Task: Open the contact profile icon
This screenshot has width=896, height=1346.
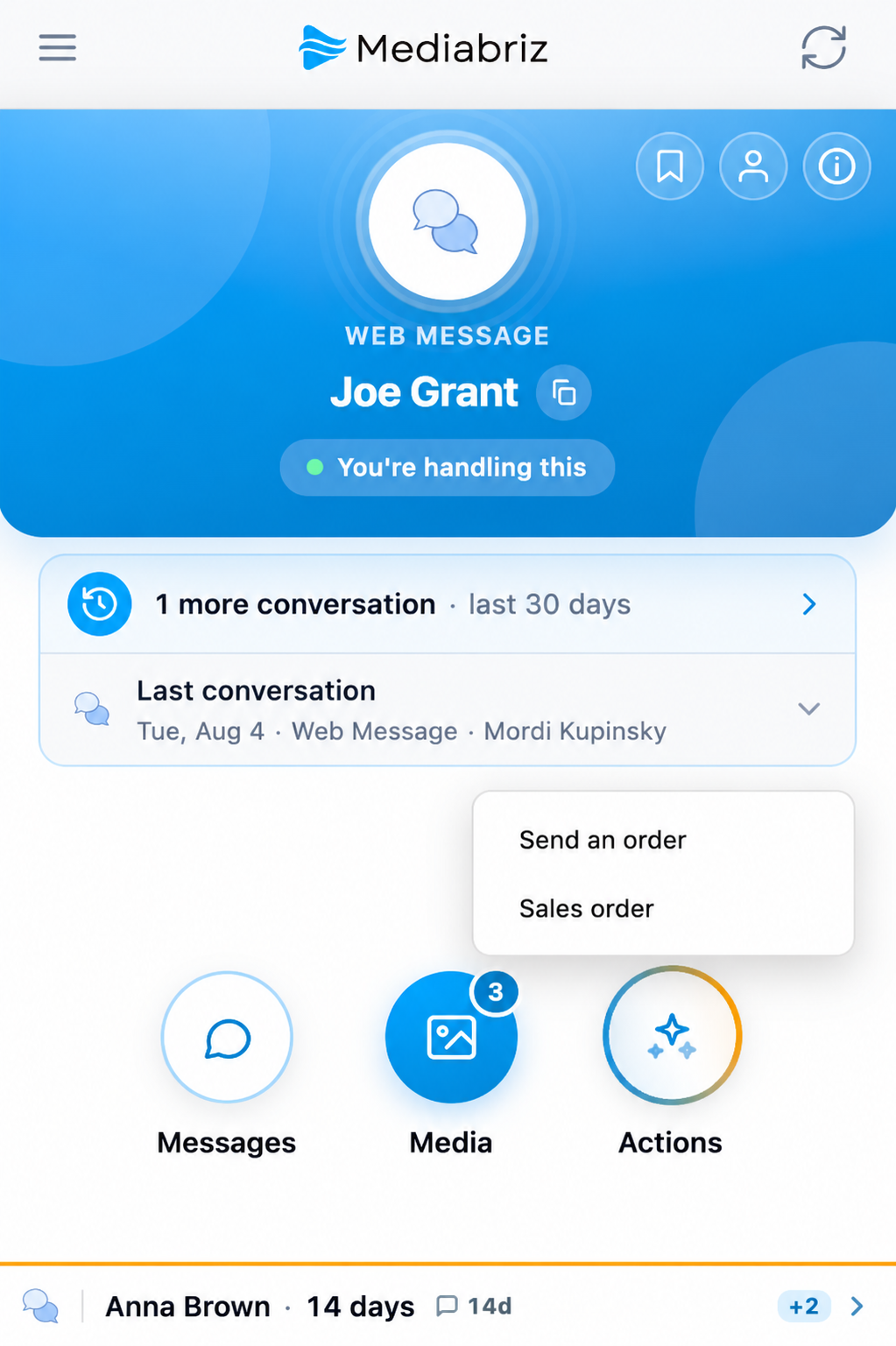Action: [753, 166]
